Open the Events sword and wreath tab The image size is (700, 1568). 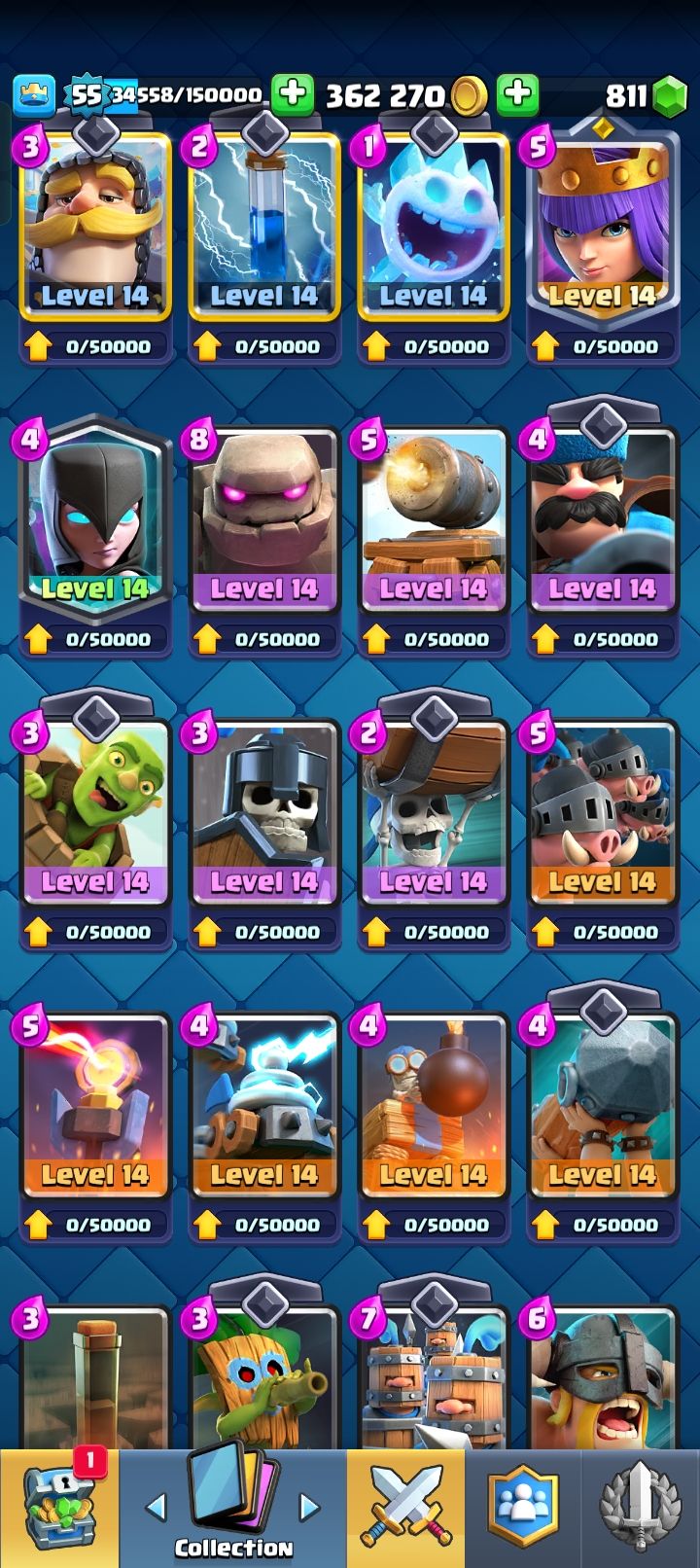(640, 1510)
